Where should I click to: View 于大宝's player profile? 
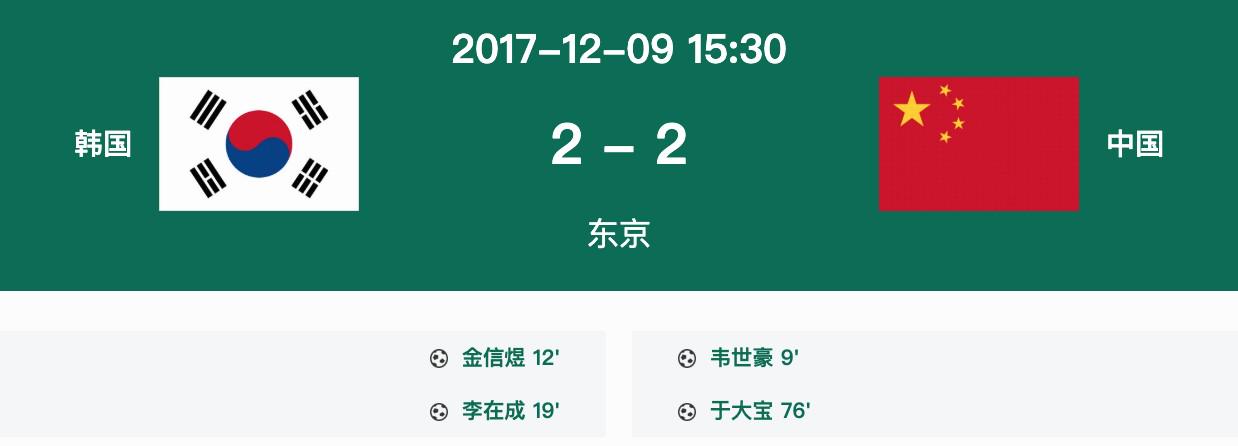(x=741, y=411)
